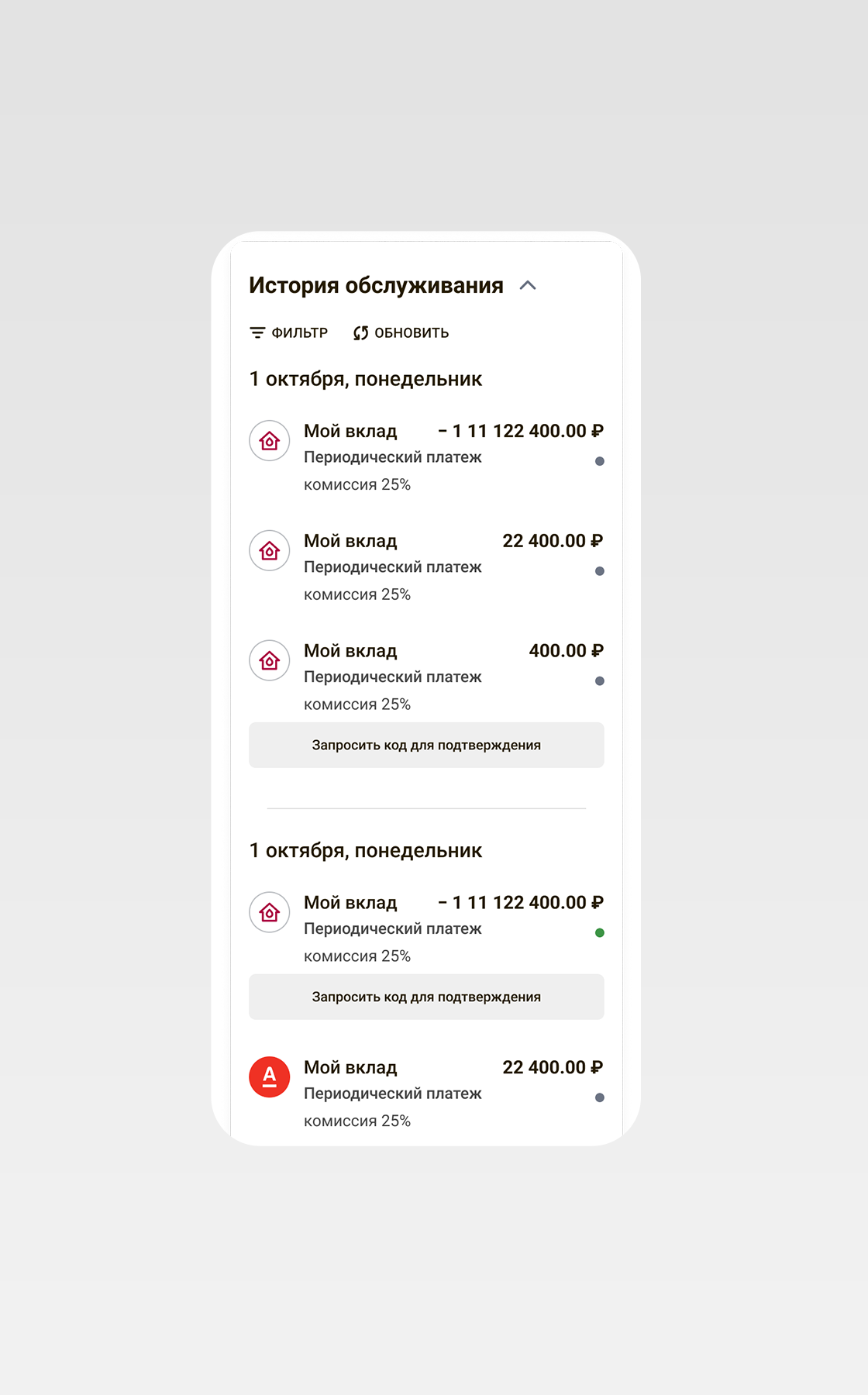Viewport: 868px width, 1395px height.
Task: Open the green-dot −1 11 122 400.00 ₽ payment
Action: click(426, 928)
